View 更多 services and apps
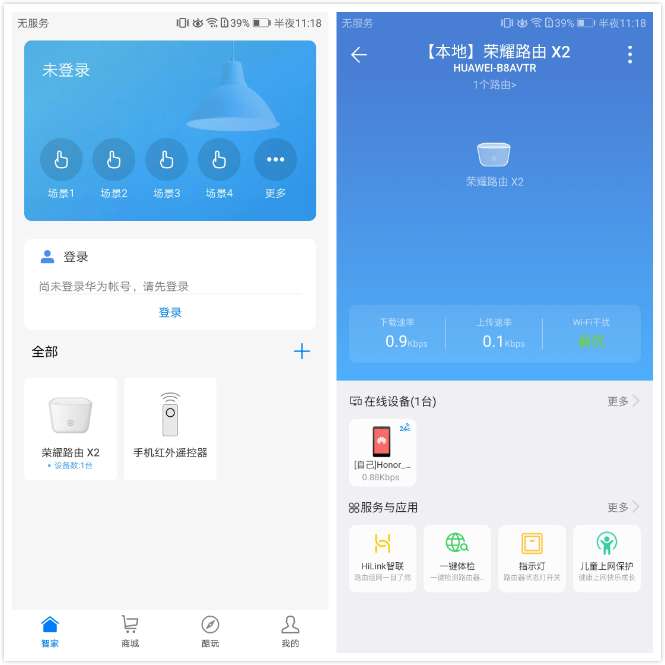This screenshot has height=665, width=665. coord(622,507)
